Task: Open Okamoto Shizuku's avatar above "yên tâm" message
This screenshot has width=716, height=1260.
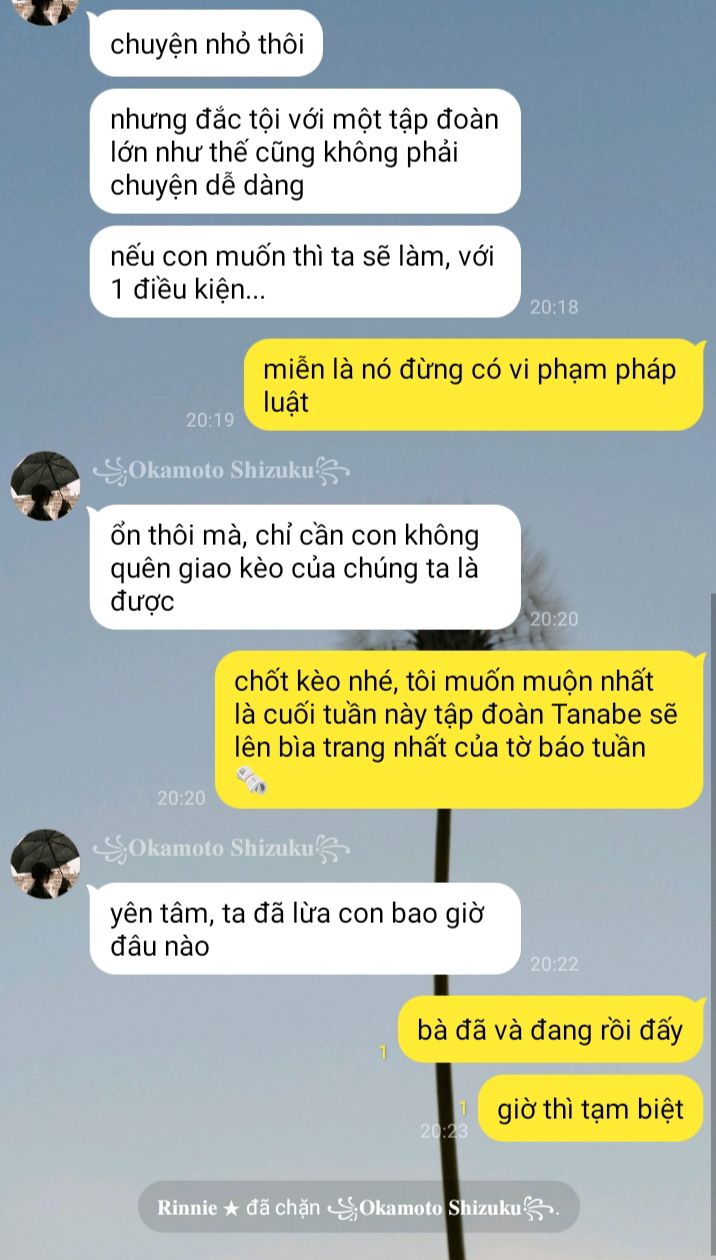Action: (x=45, y=863)
